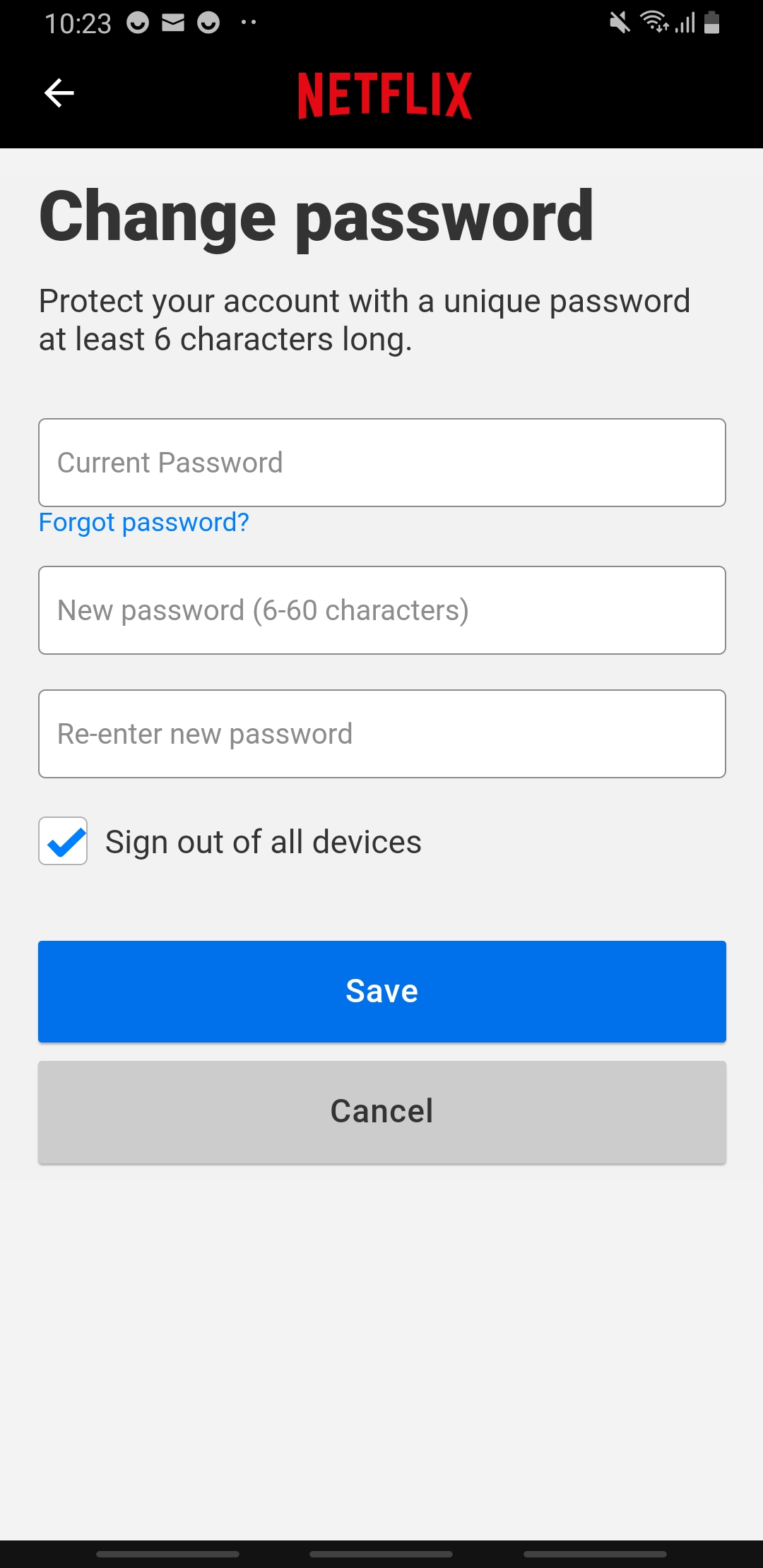Uncheck Sign out of all devices
Image resolution: width=763 pixels, height=1568 pixels.
click(x=62, y=841)
